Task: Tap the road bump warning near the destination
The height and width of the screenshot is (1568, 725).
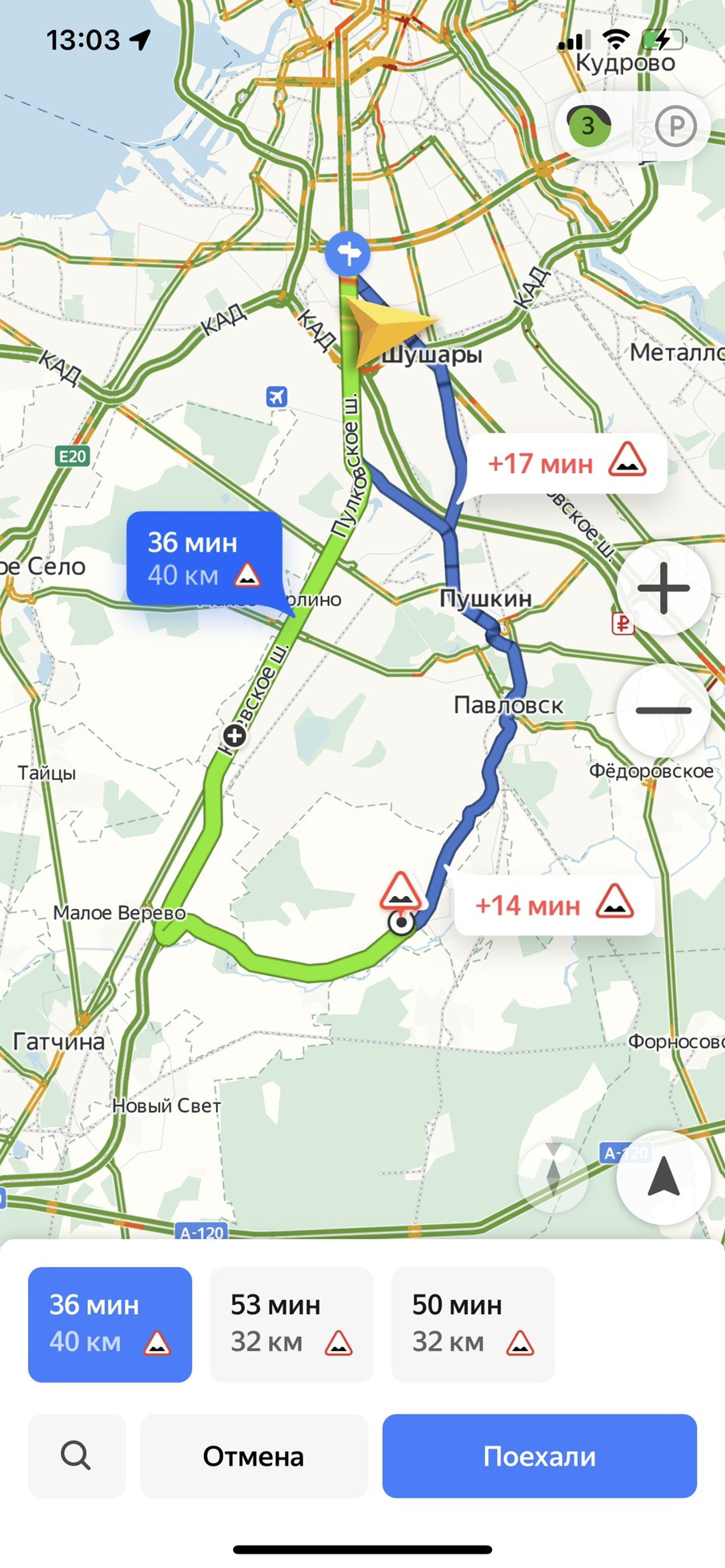Action: (x=400, y=890)
